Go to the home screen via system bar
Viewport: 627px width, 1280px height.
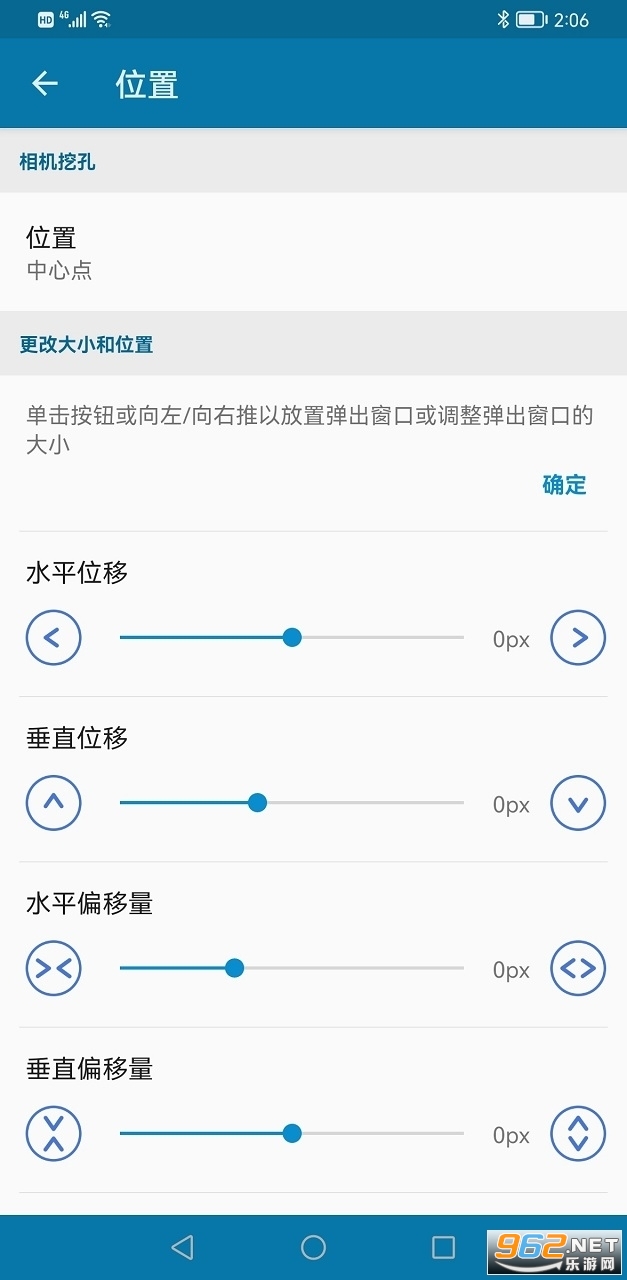(313, 1246)
